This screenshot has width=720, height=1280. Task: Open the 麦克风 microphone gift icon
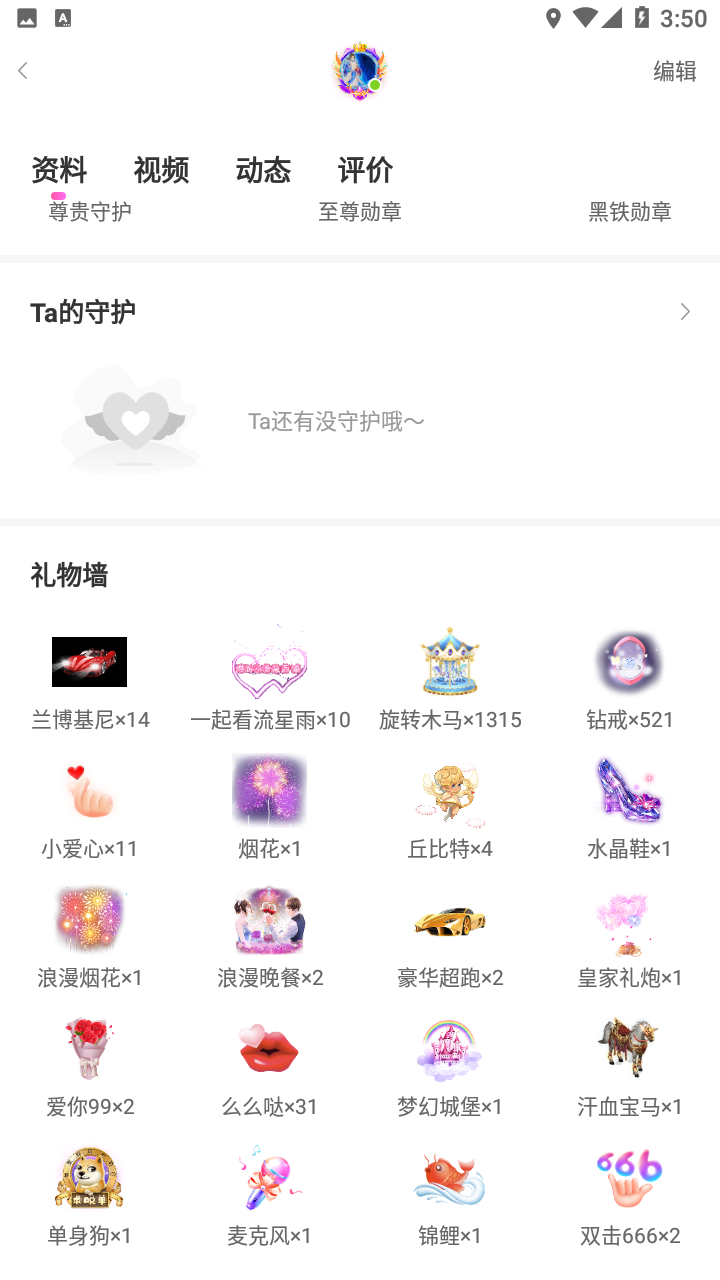coord(269,1176)
